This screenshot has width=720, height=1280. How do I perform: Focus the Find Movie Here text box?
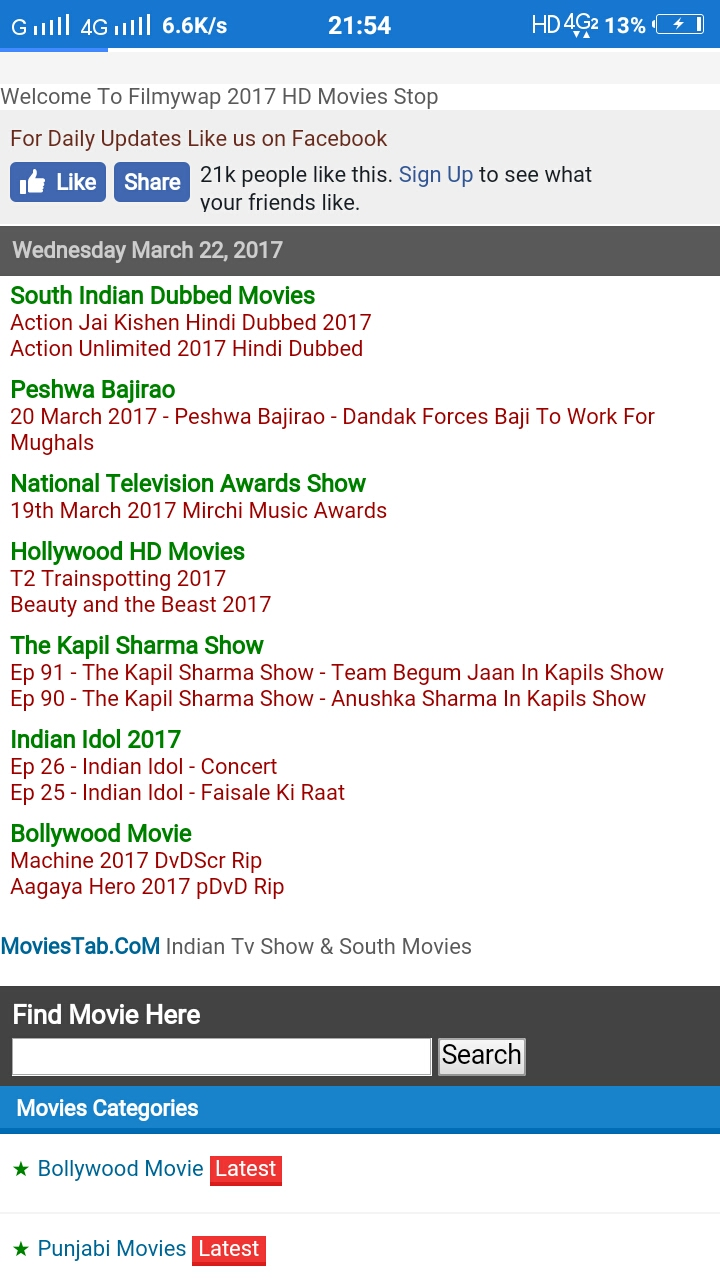(221, 1057)
